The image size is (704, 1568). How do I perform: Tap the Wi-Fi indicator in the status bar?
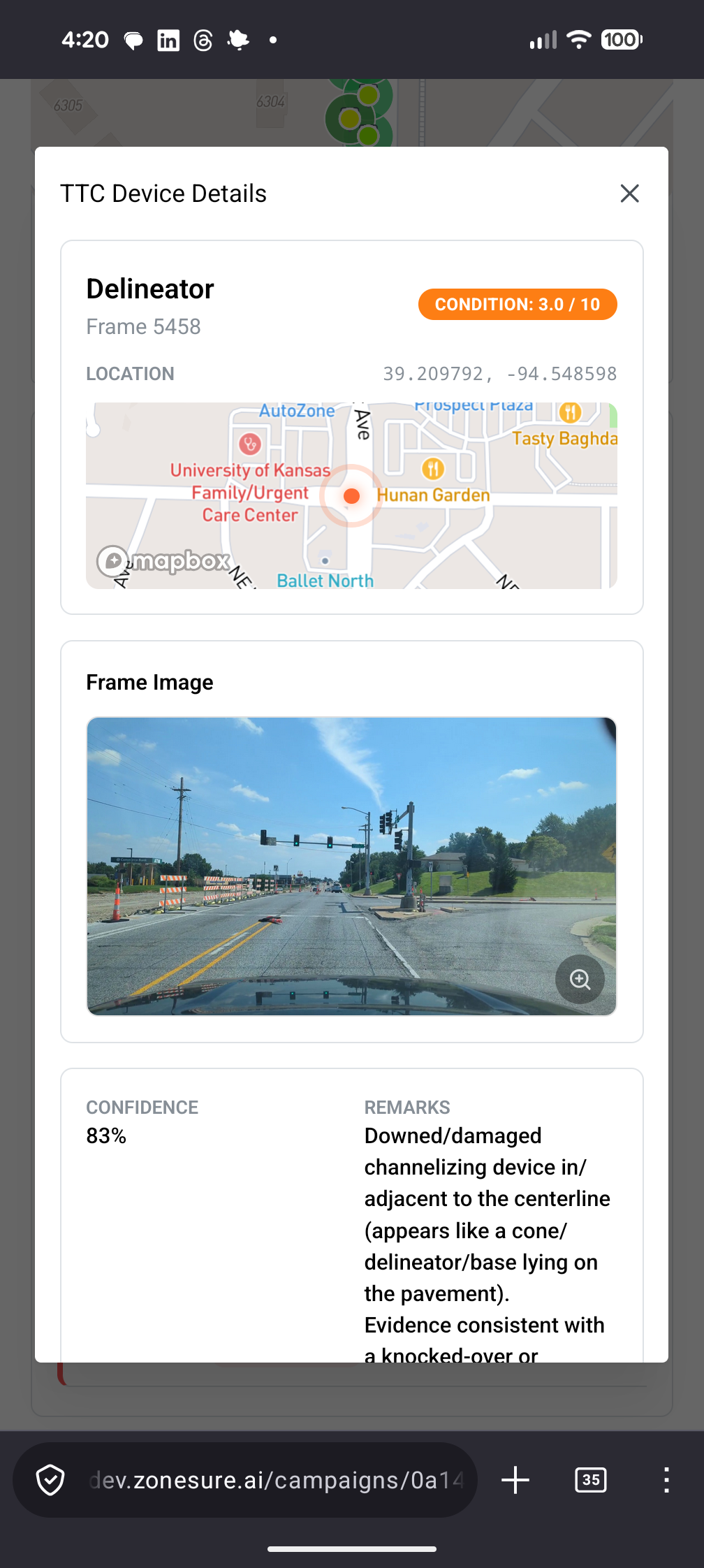coord(578,40)
